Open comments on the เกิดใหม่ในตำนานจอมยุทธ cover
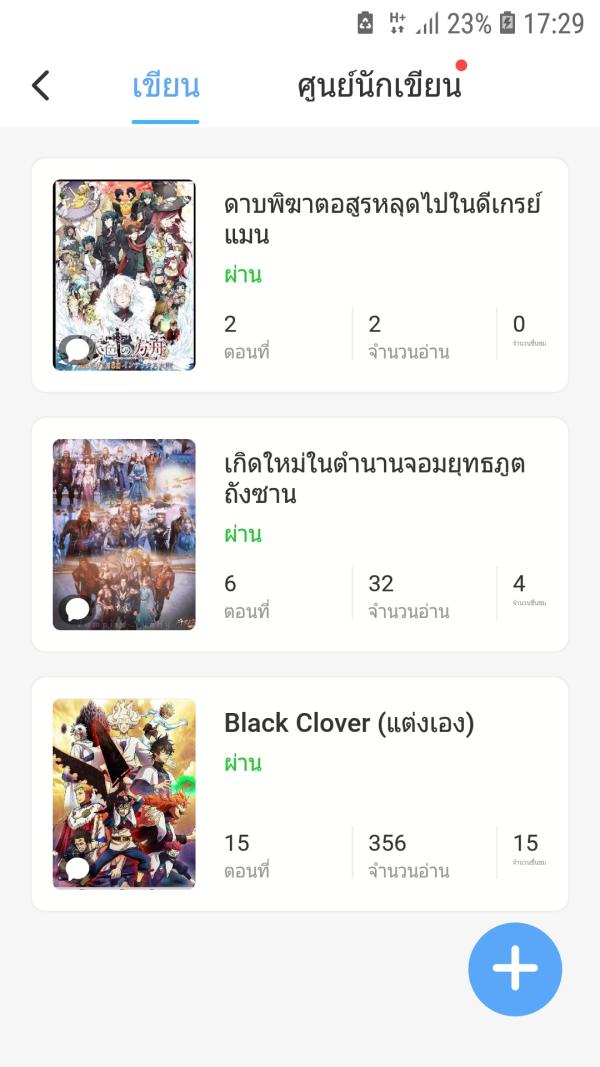Screen dimensions: 600x1067 [77, 608]
